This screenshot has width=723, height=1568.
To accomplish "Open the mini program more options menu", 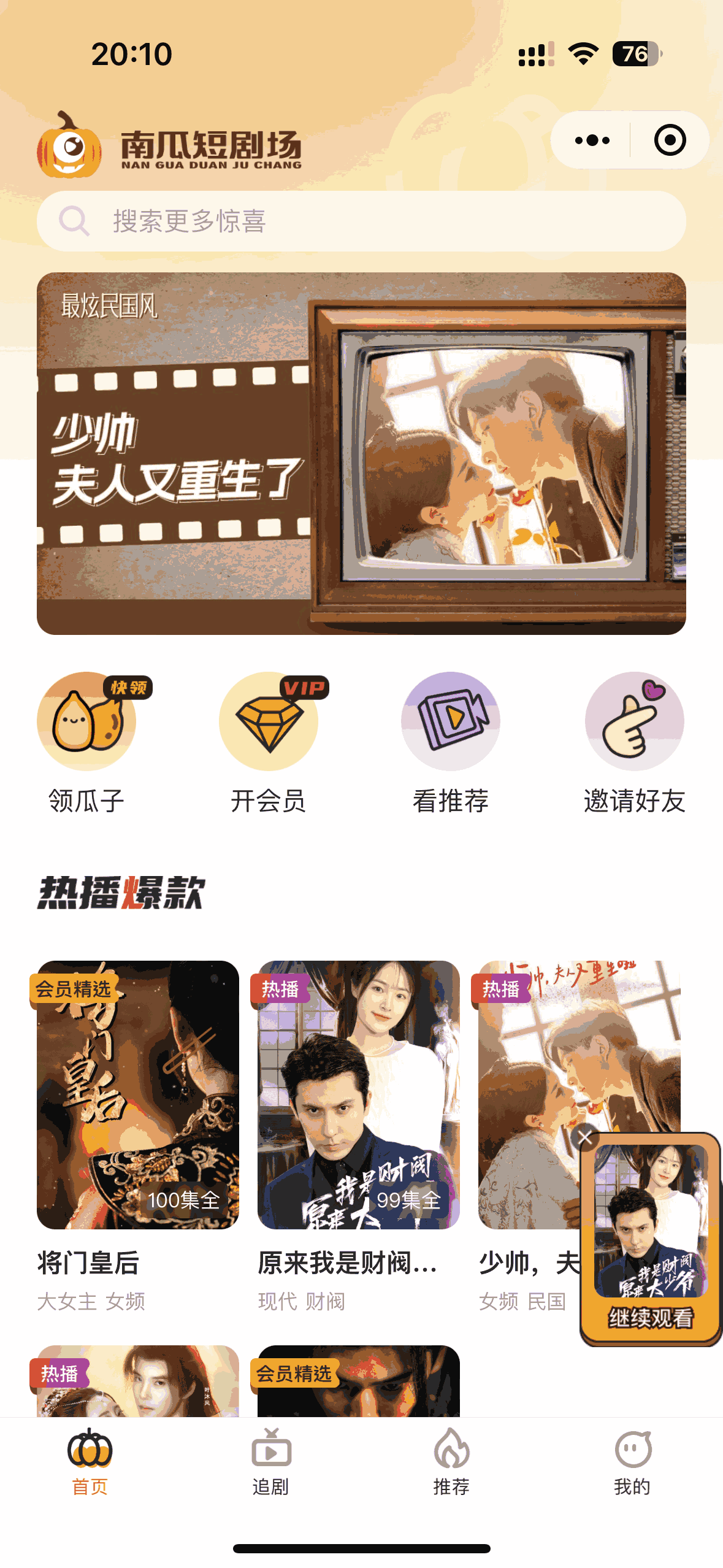I will 592,140.
